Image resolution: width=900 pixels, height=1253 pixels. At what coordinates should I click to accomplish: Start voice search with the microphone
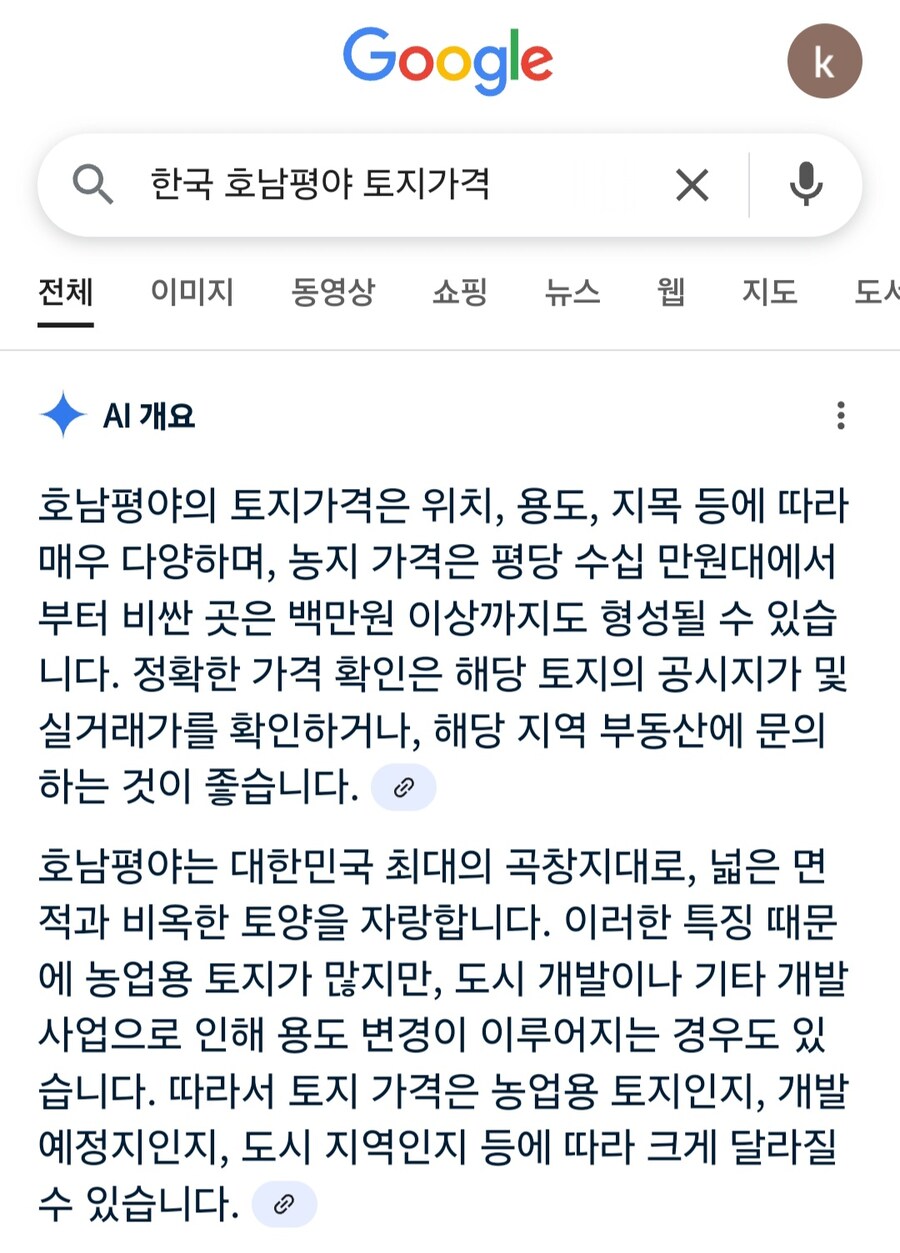(806, 185)
